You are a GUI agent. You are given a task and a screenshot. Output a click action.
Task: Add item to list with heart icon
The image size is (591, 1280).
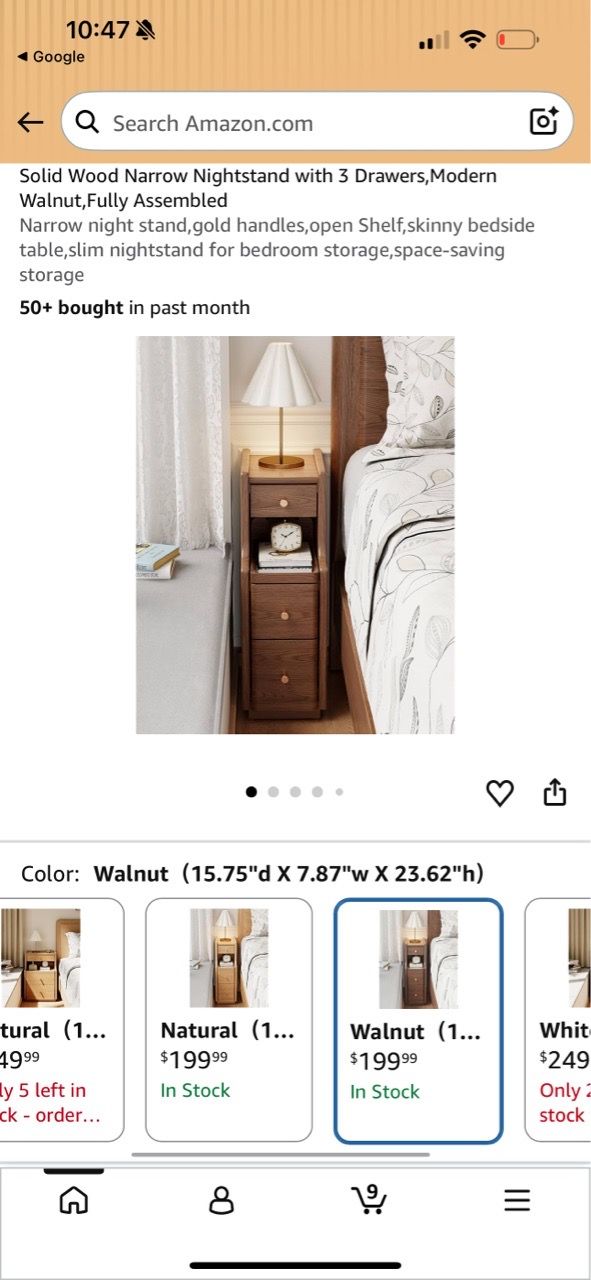[x=499, y=793]
